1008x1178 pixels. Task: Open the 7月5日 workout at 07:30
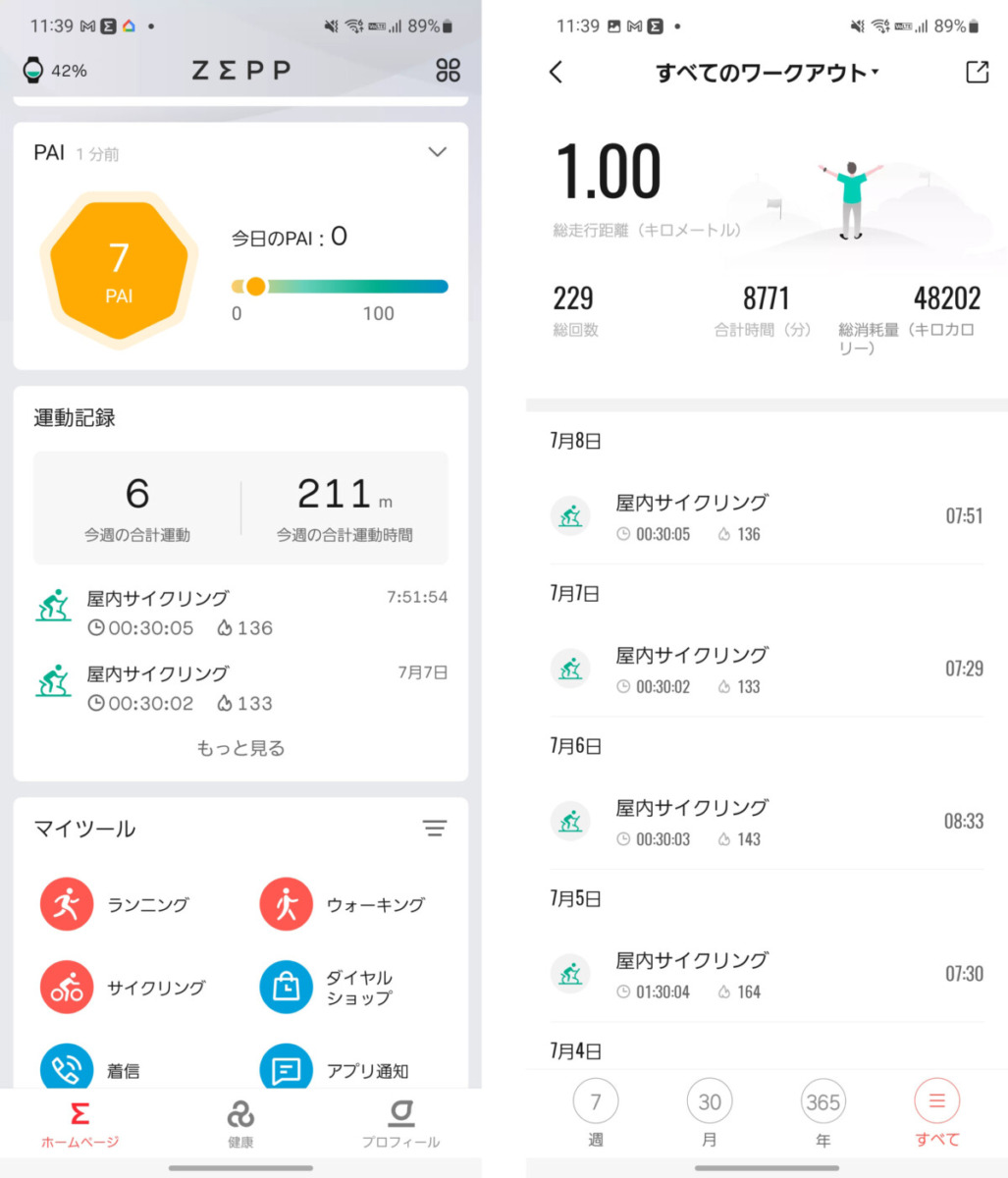766,974
